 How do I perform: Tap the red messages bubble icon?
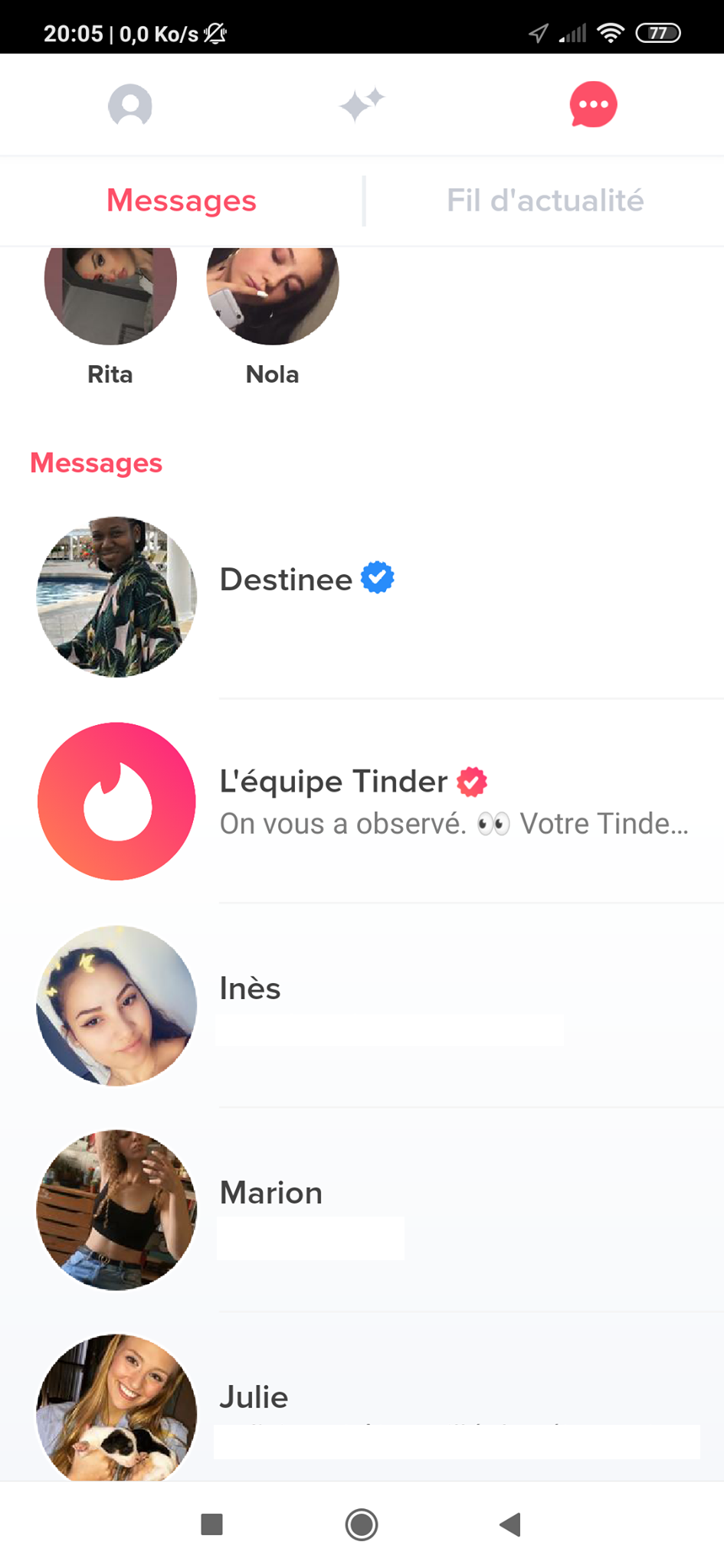pyautogui.click(x=593, y=105)
